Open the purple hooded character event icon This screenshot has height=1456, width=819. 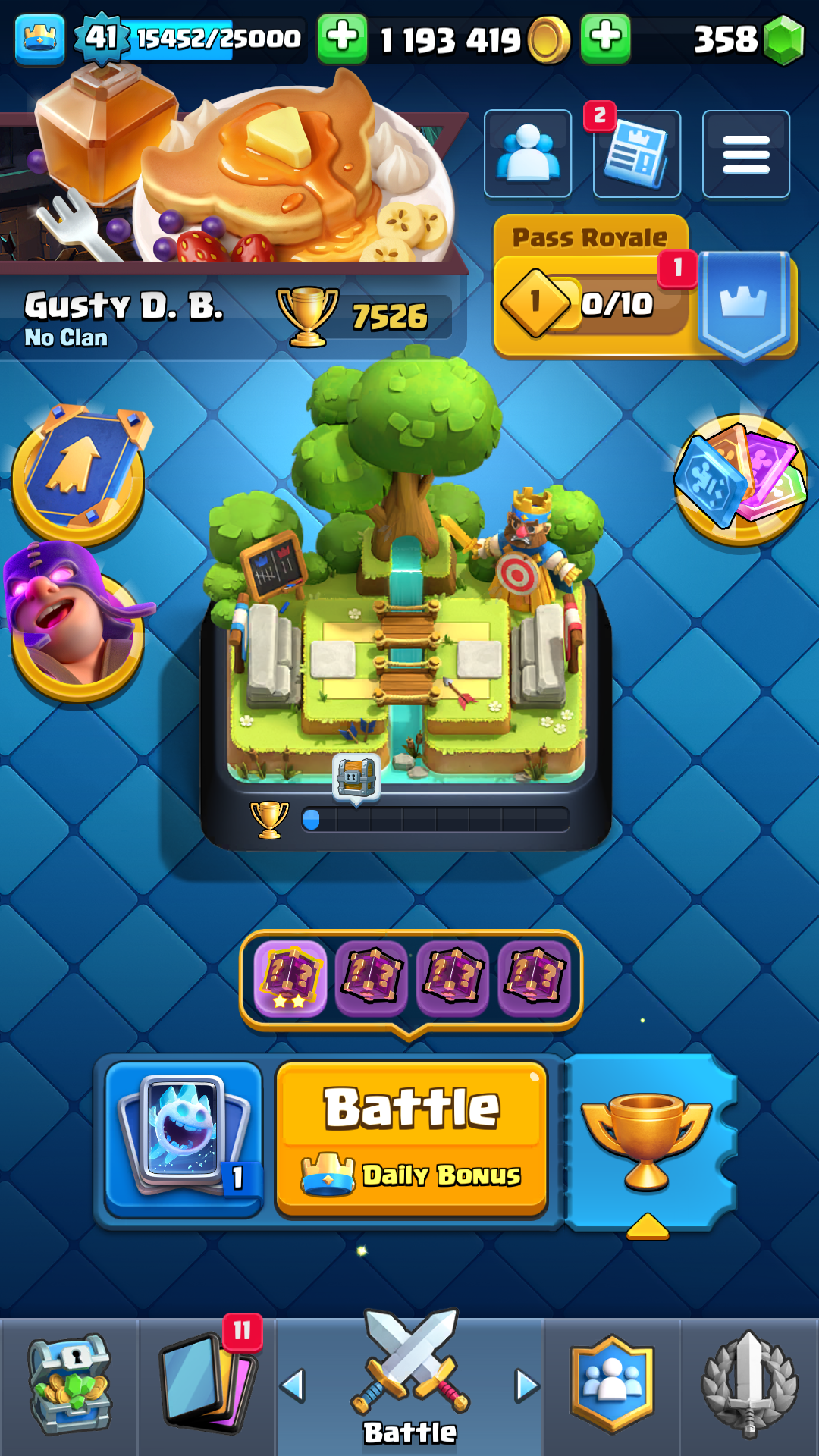coord(76,622)
